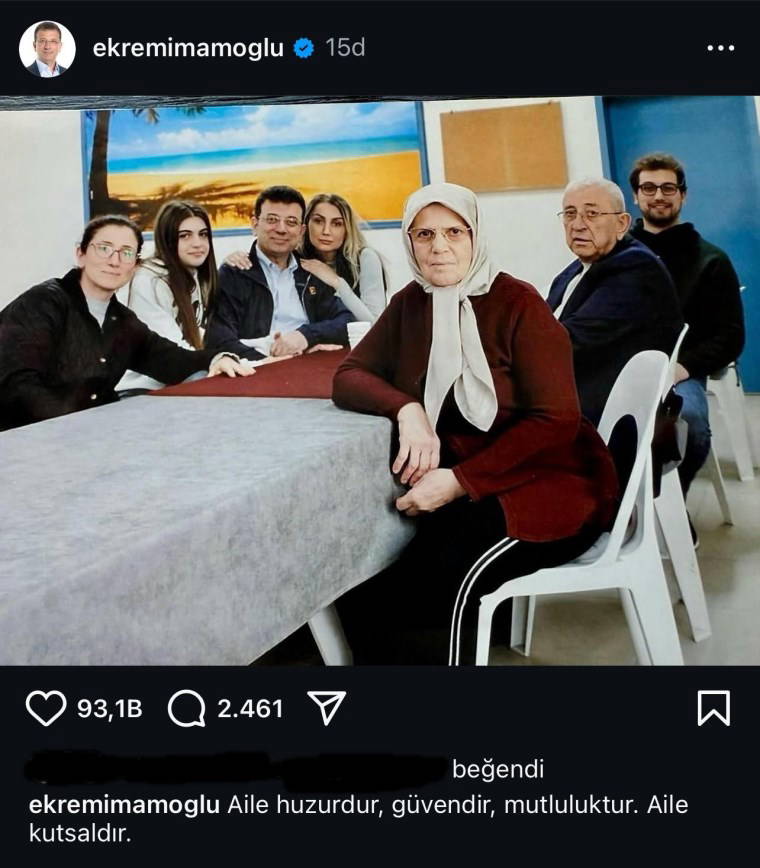View the 93,1B likes list
Viewport: 760px width, 868px height.
pos(110,709)
